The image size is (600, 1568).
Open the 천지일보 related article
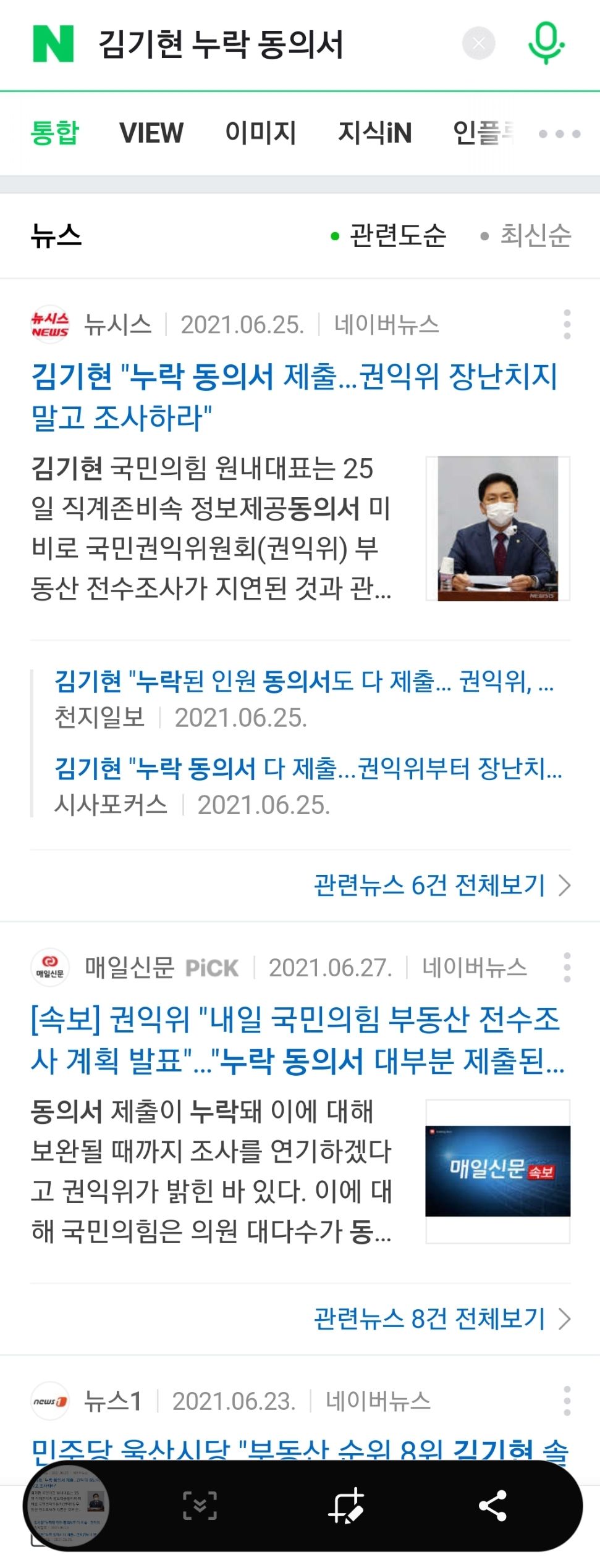click(x=304, y=682)
